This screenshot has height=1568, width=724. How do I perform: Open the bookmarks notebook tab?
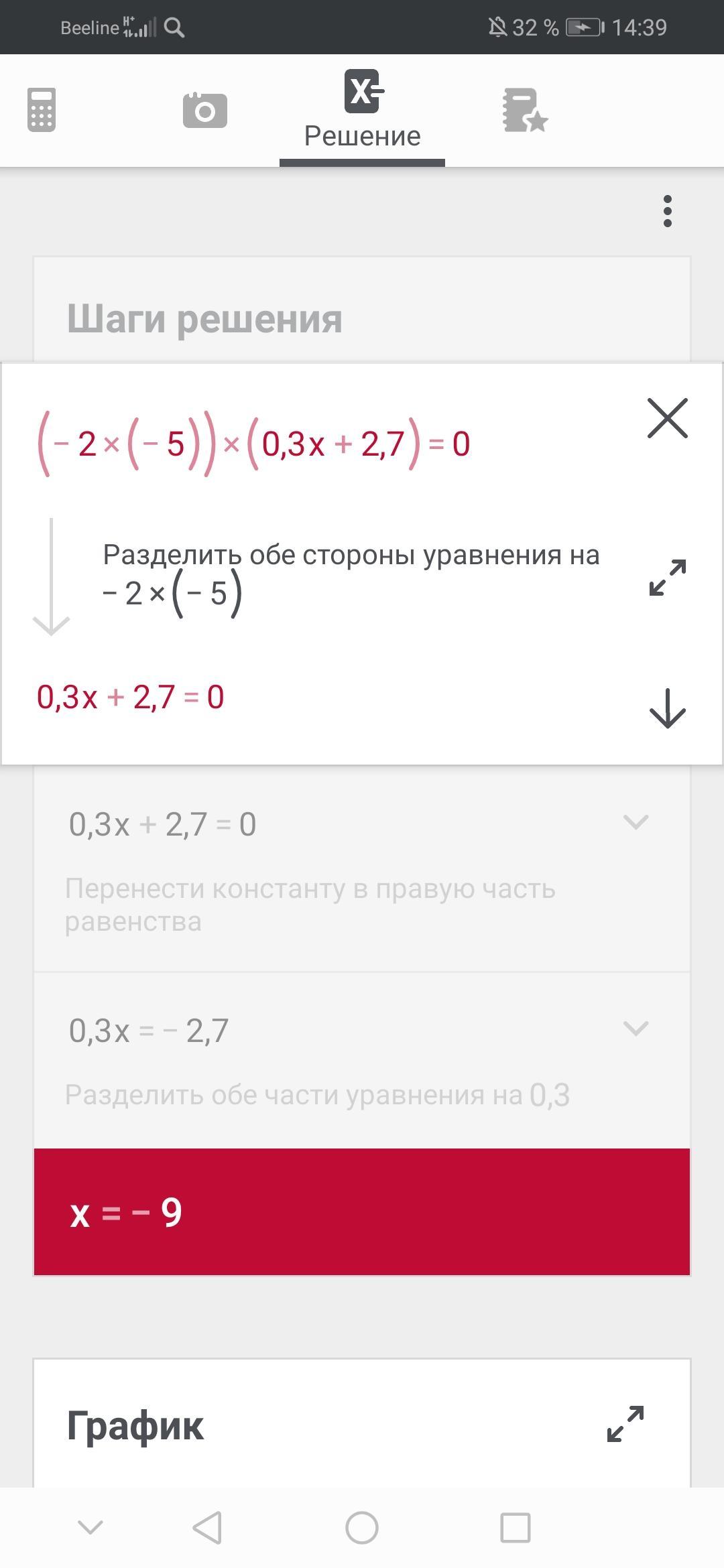(525, 110)
